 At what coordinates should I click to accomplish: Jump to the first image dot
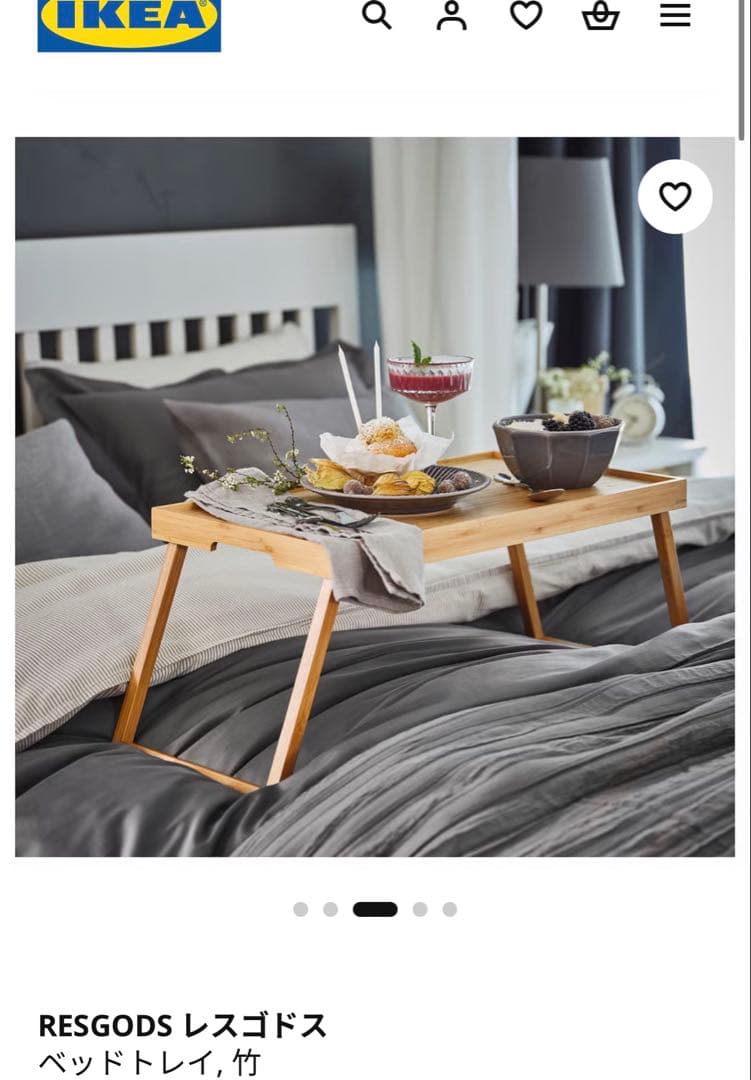pyautogui.click(x=300, y=909)
